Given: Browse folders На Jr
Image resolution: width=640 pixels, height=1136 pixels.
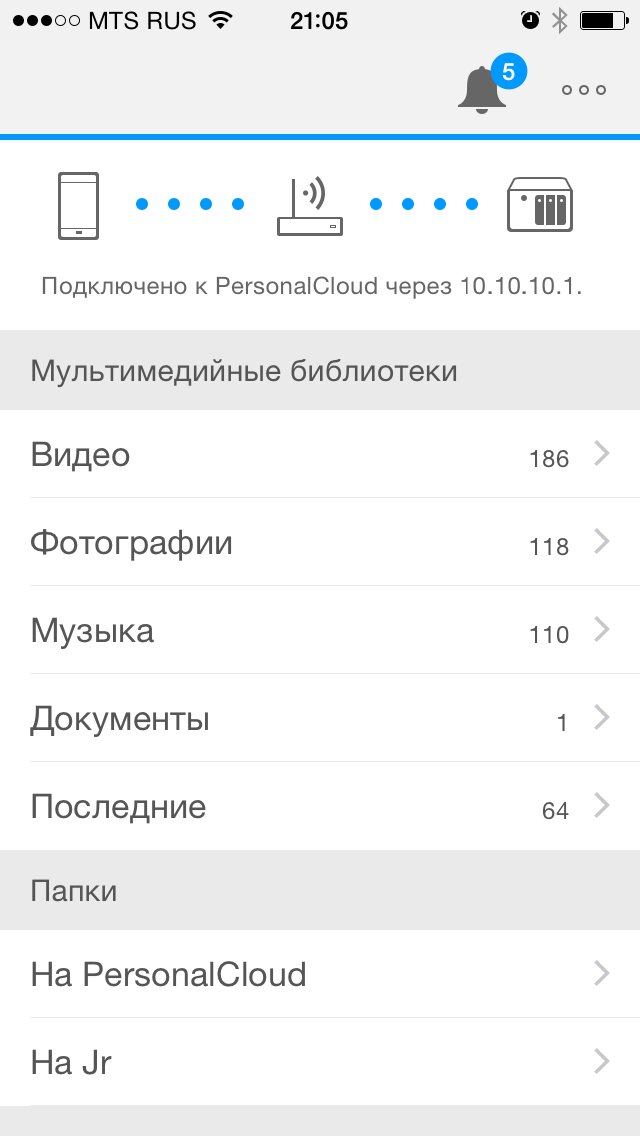Looking at the screenshot, I should [320, 1062].
